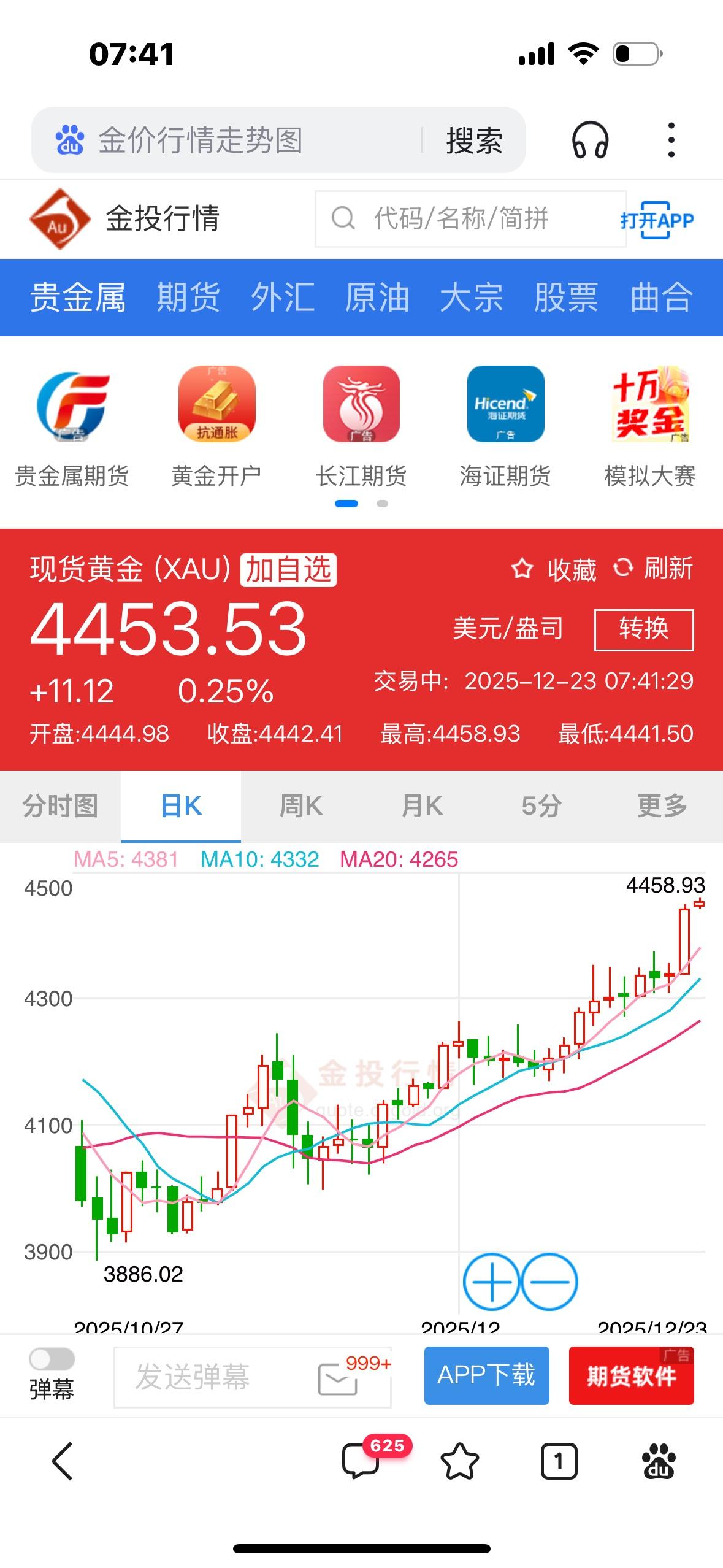This screenshot has width=723, height=1568.
Task: Open the headphones listening icon
Action: 589,141
